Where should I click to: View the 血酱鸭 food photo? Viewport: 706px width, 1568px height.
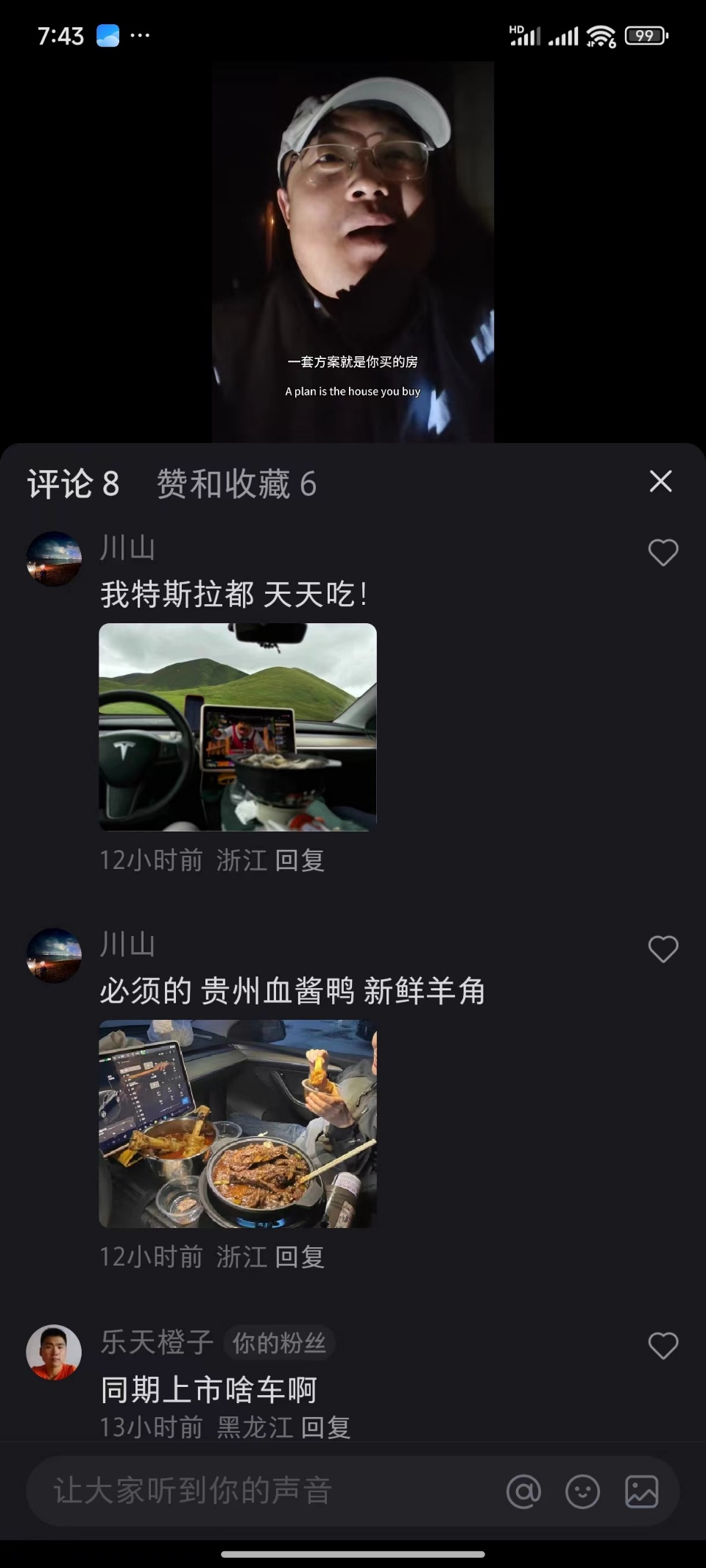coord(238,1124)
